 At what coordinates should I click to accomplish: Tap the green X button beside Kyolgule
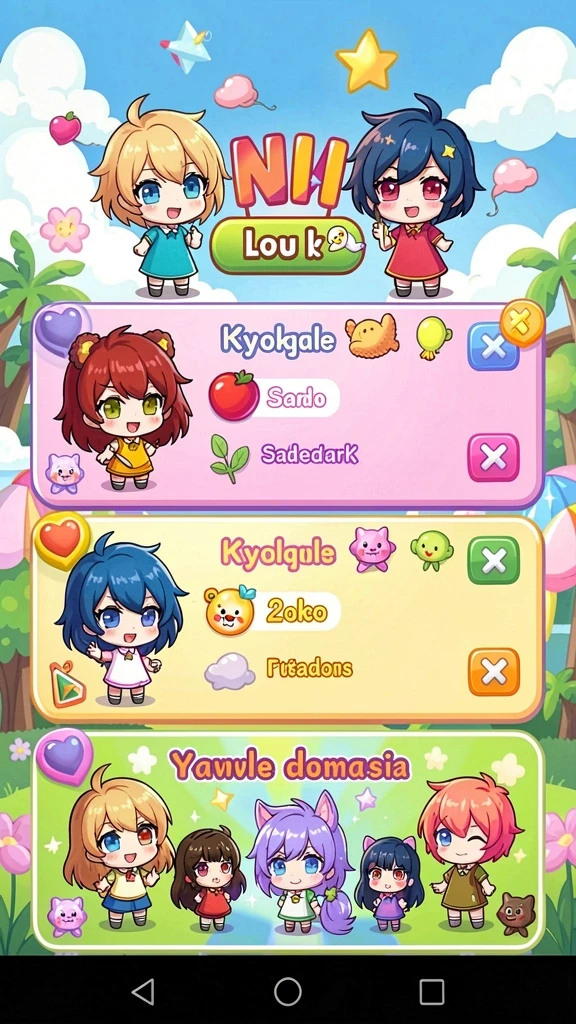click(x=493, y=560)
